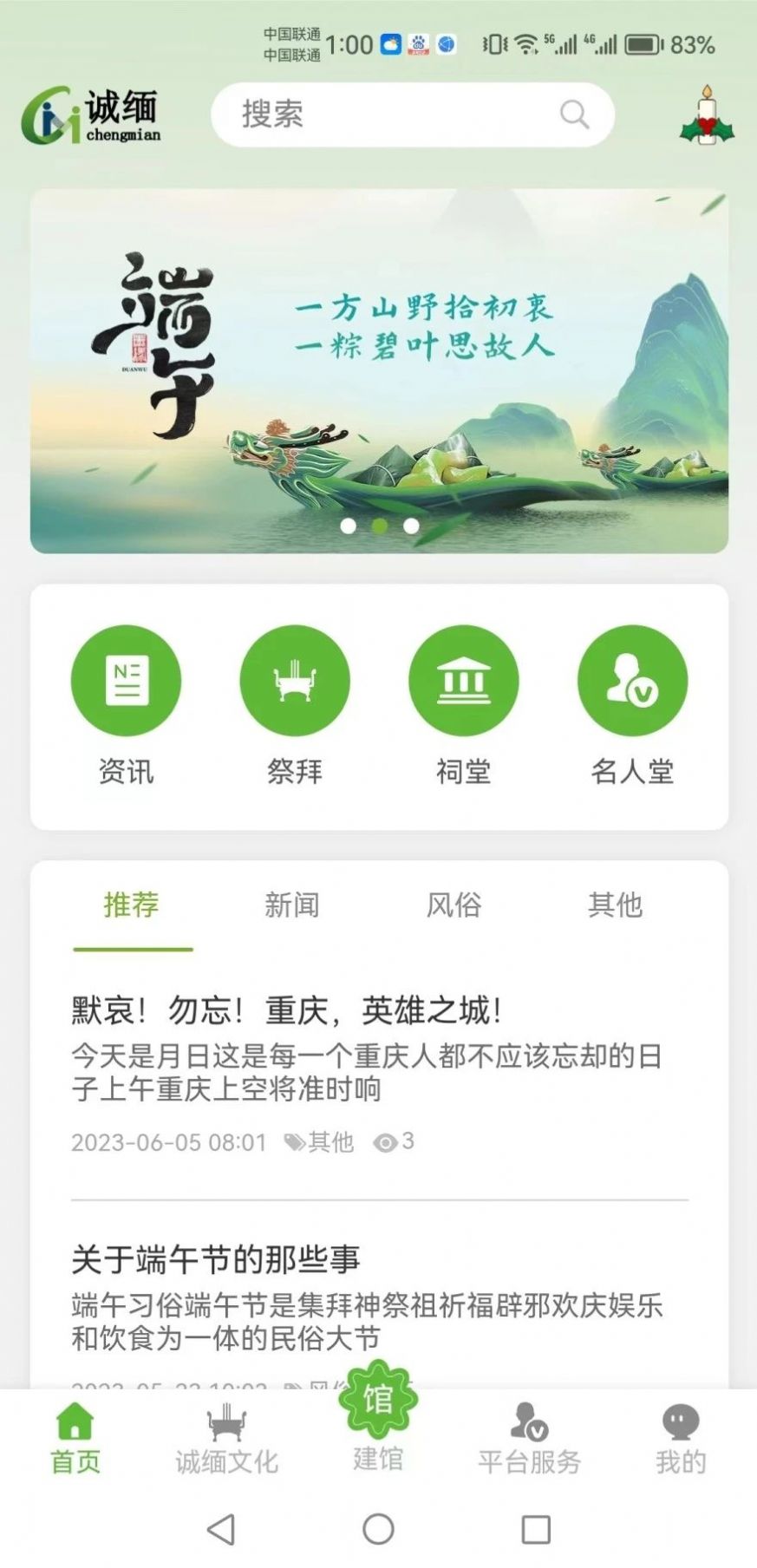The image size is (757, 1568).
Task: Select the third carousel indicator dot
Action: [410, 524]
